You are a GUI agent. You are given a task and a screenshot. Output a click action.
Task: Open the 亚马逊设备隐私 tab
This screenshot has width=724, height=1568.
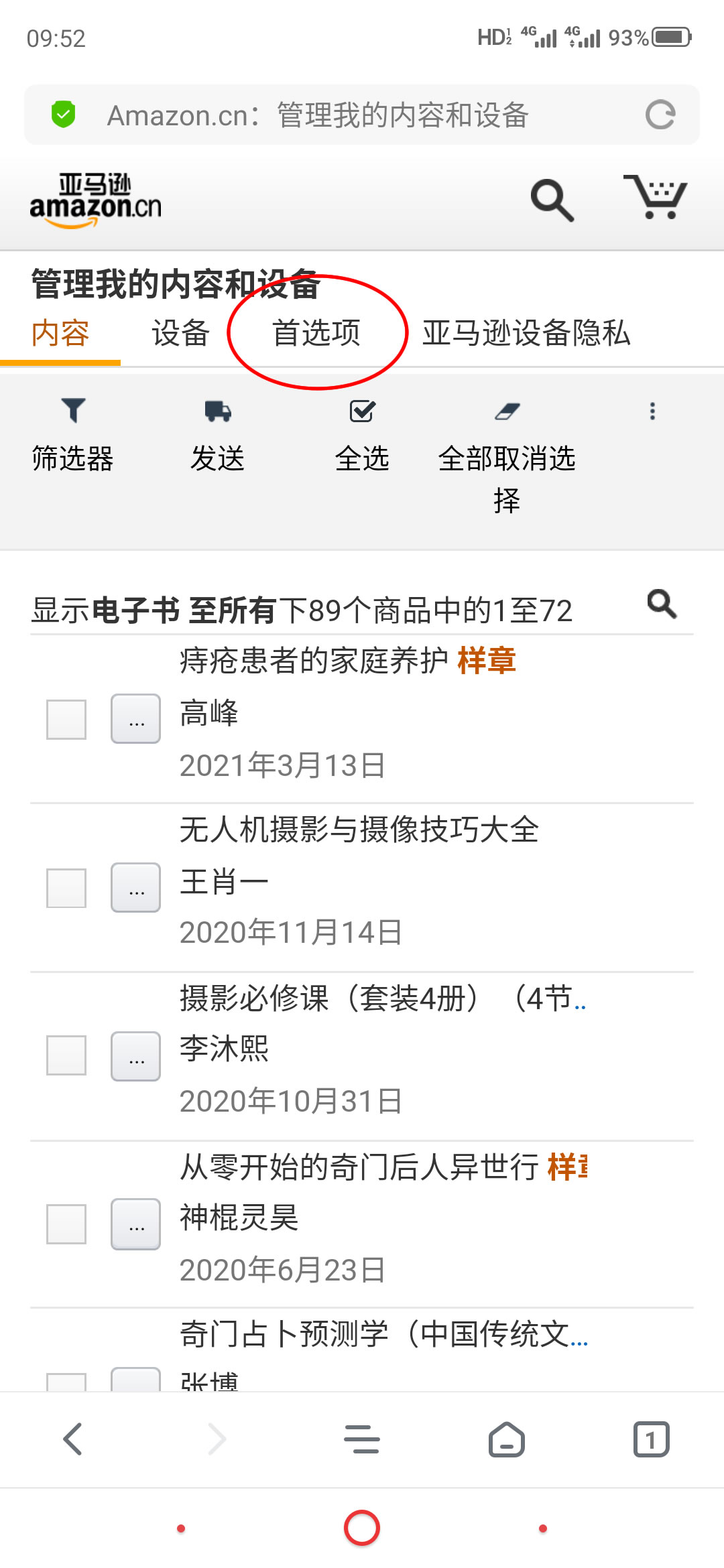click(x=526, y=333)
